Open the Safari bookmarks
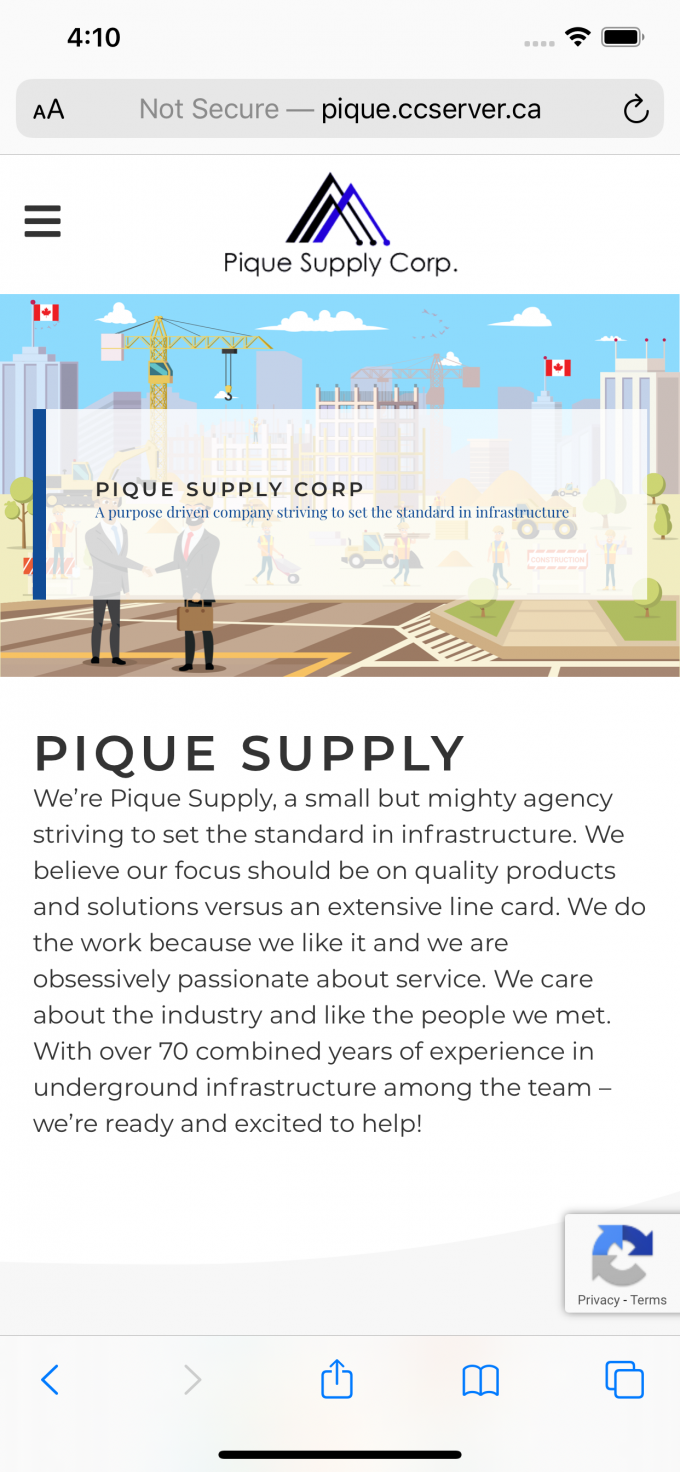680x1472 pixels. point(481,1381)
